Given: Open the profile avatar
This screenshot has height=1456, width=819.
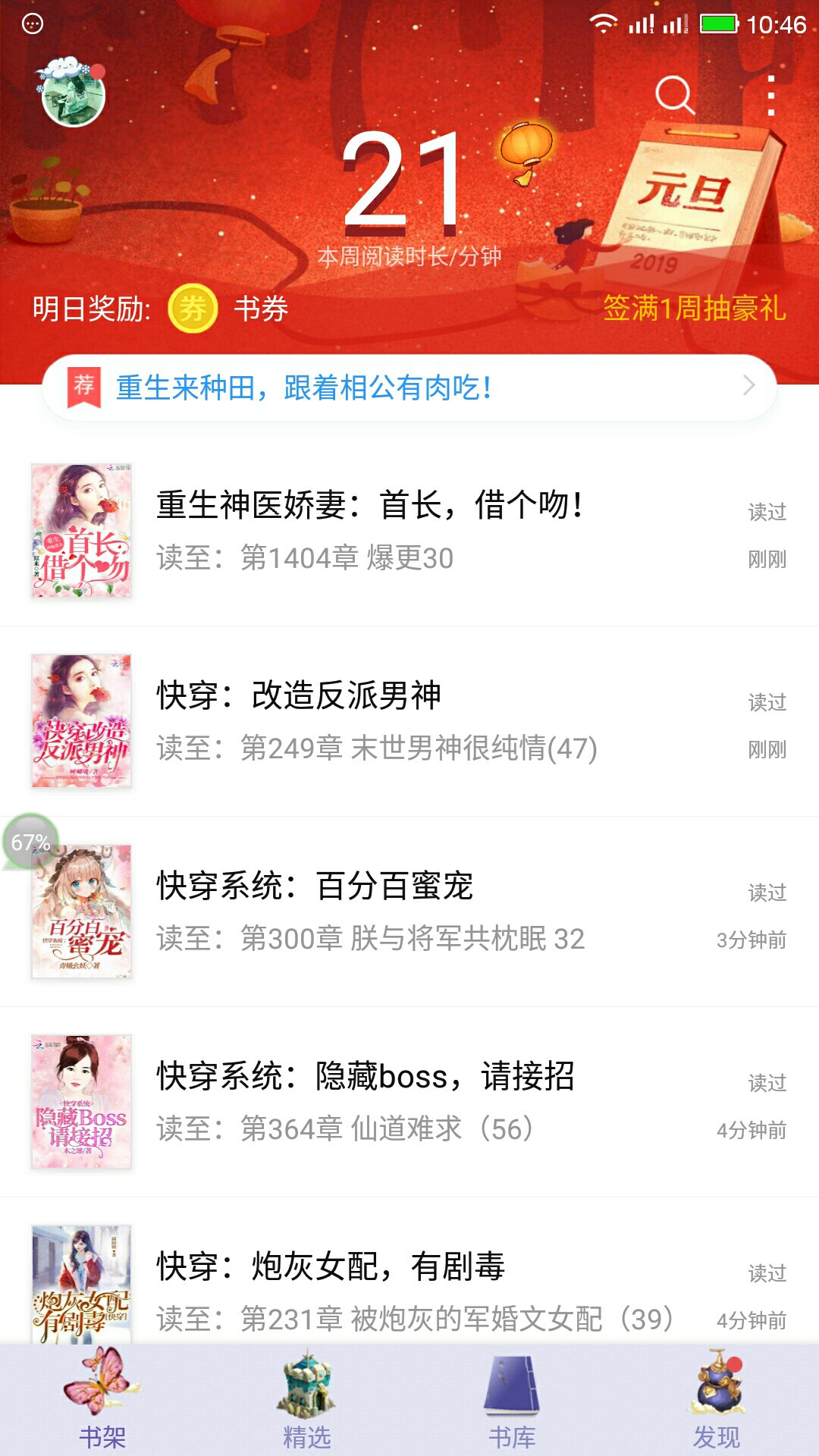Looking at the screenshot, I should click(73, 95).
